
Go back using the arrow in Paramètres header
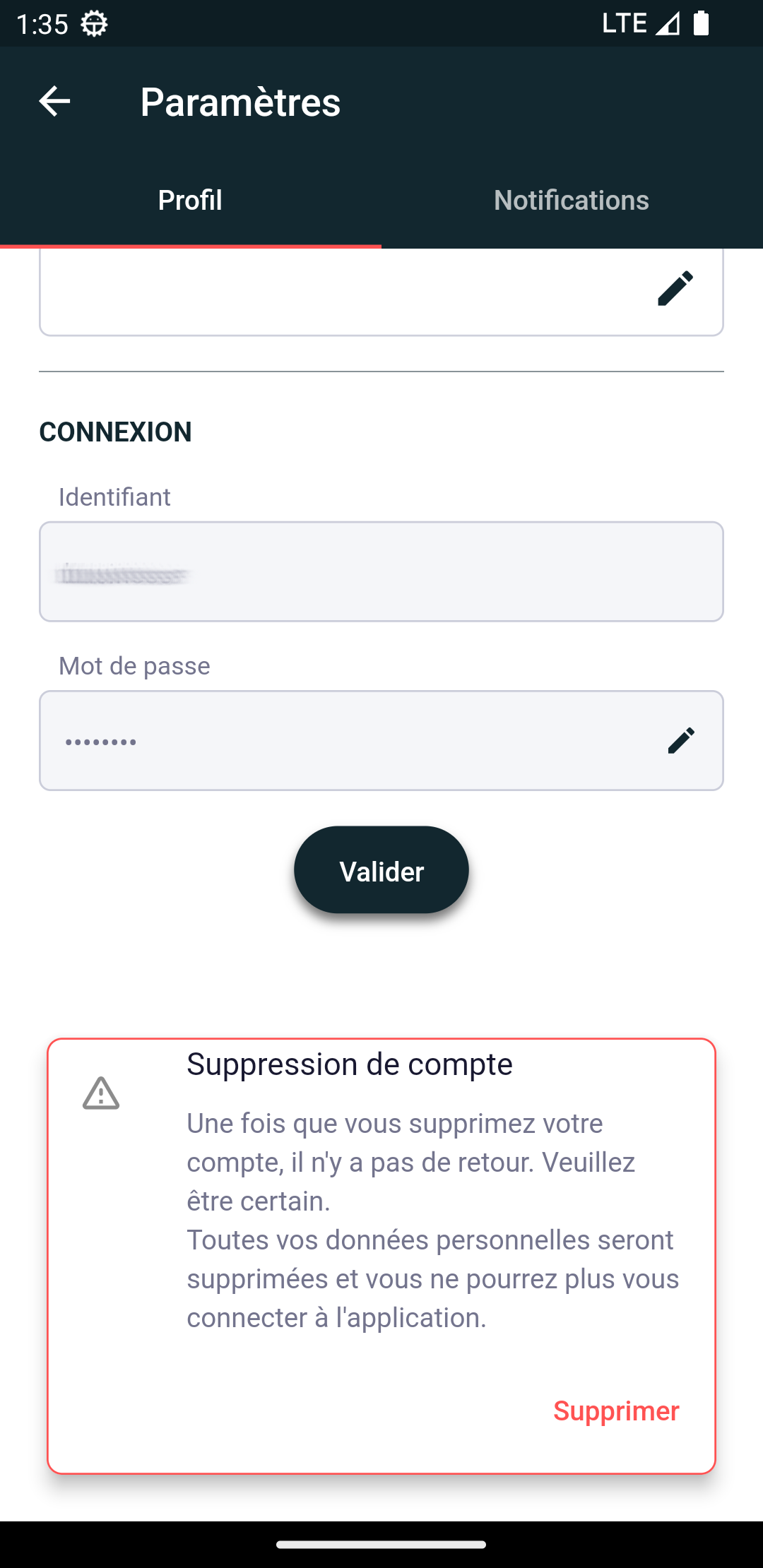(x=54, y=102)
